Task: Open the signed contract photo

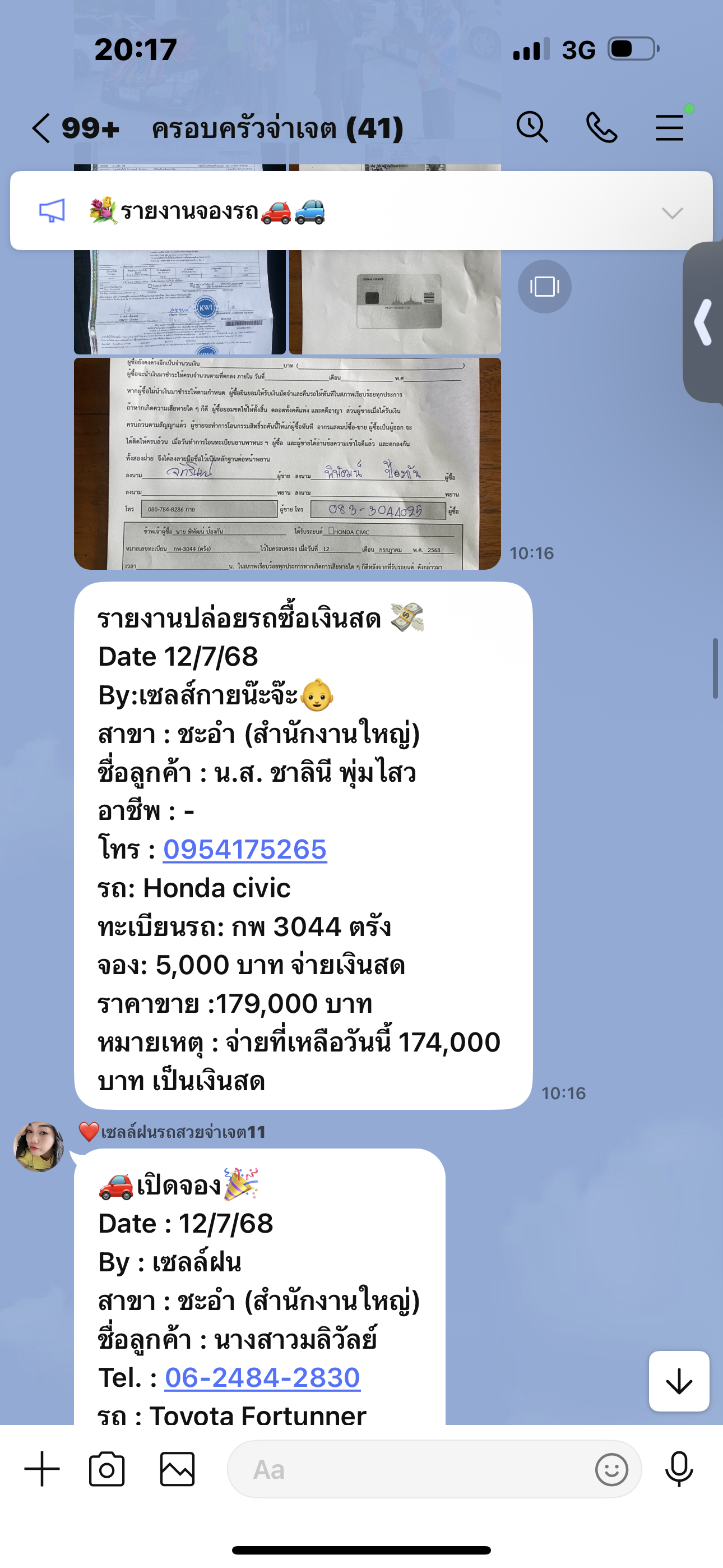Action: (x=288, y=464)
